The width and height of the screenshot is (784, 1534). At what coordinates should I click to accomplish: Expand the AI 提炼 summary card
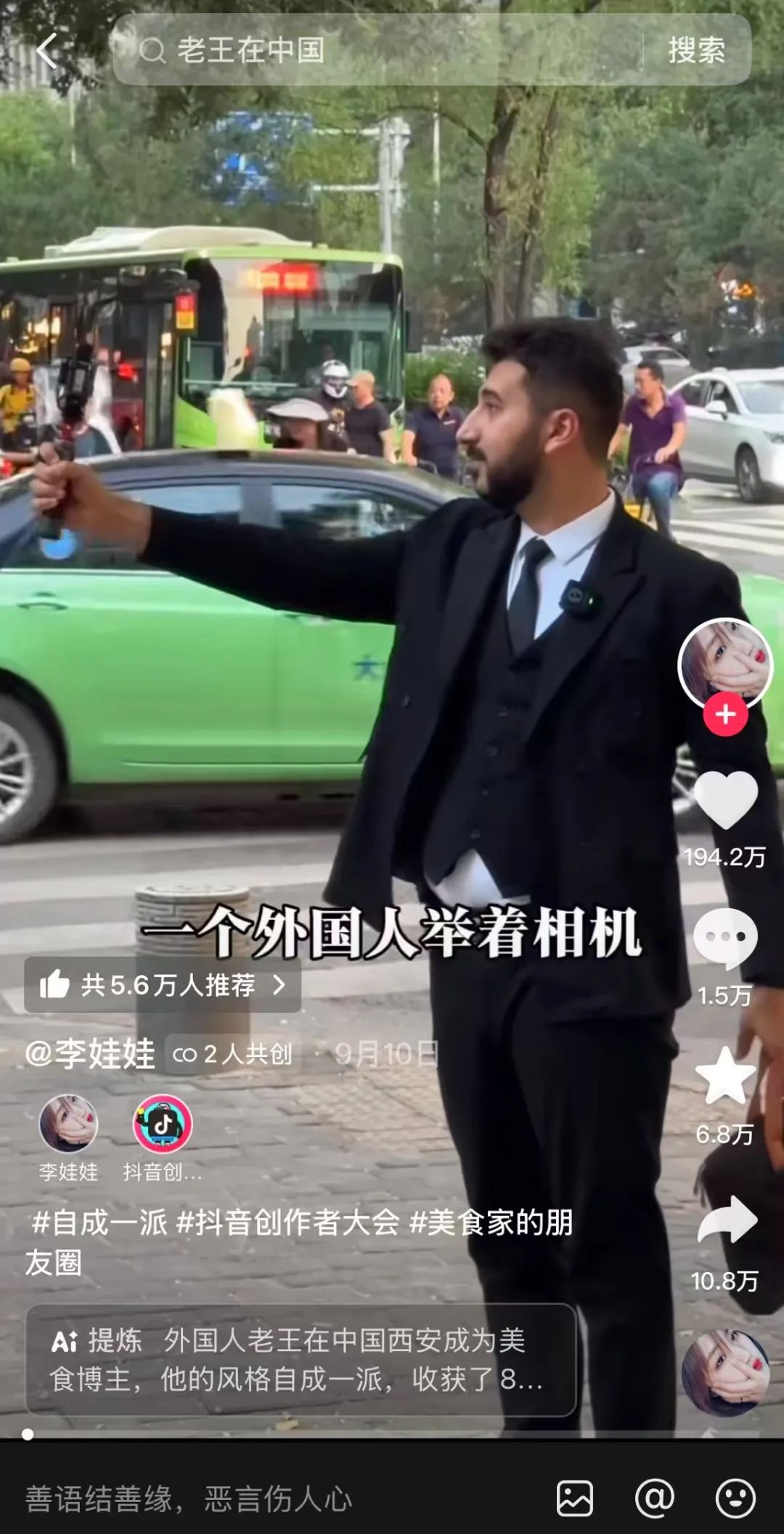pos(301,1360)
